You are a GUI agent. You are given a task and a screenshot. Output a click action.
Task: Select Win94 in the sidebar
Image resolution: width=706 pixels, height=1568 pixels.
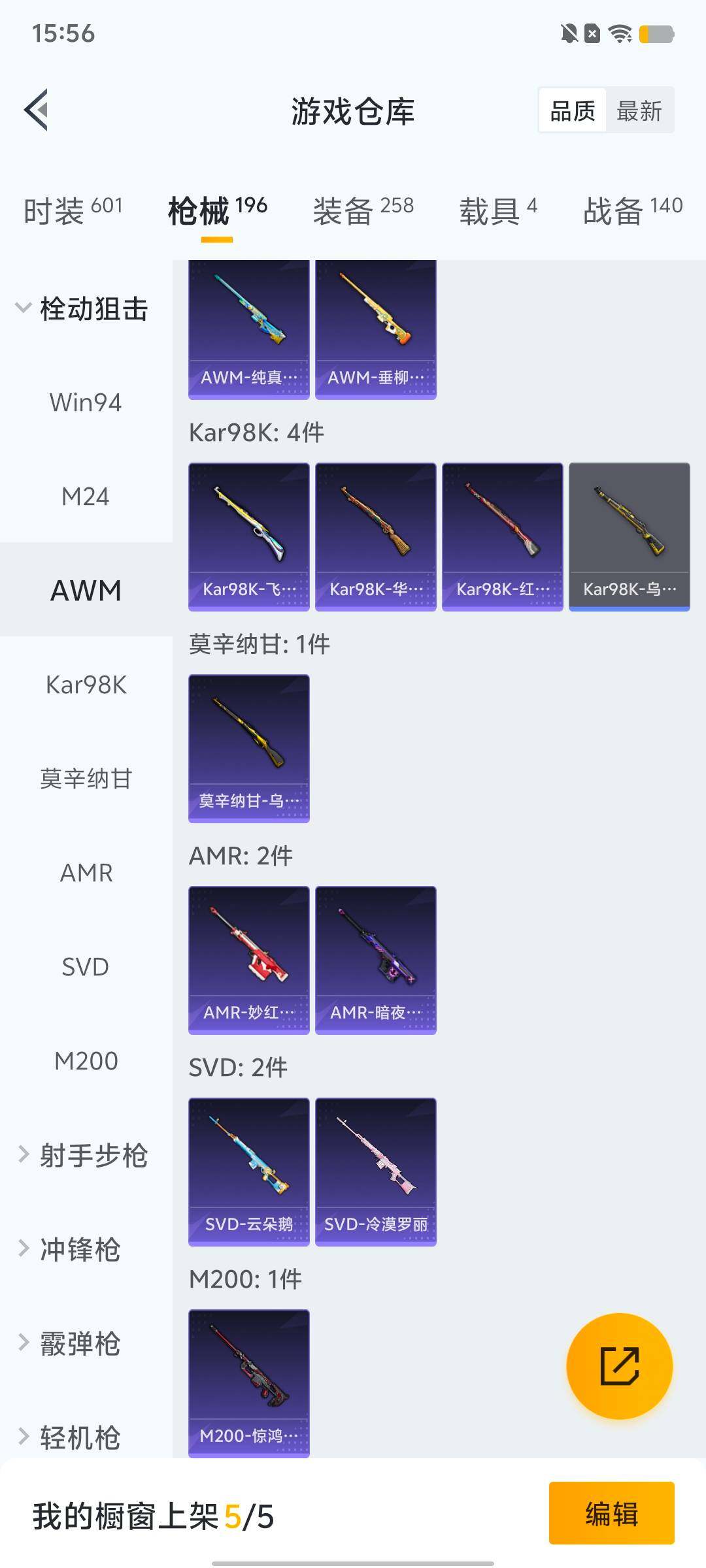coord(86,402)
